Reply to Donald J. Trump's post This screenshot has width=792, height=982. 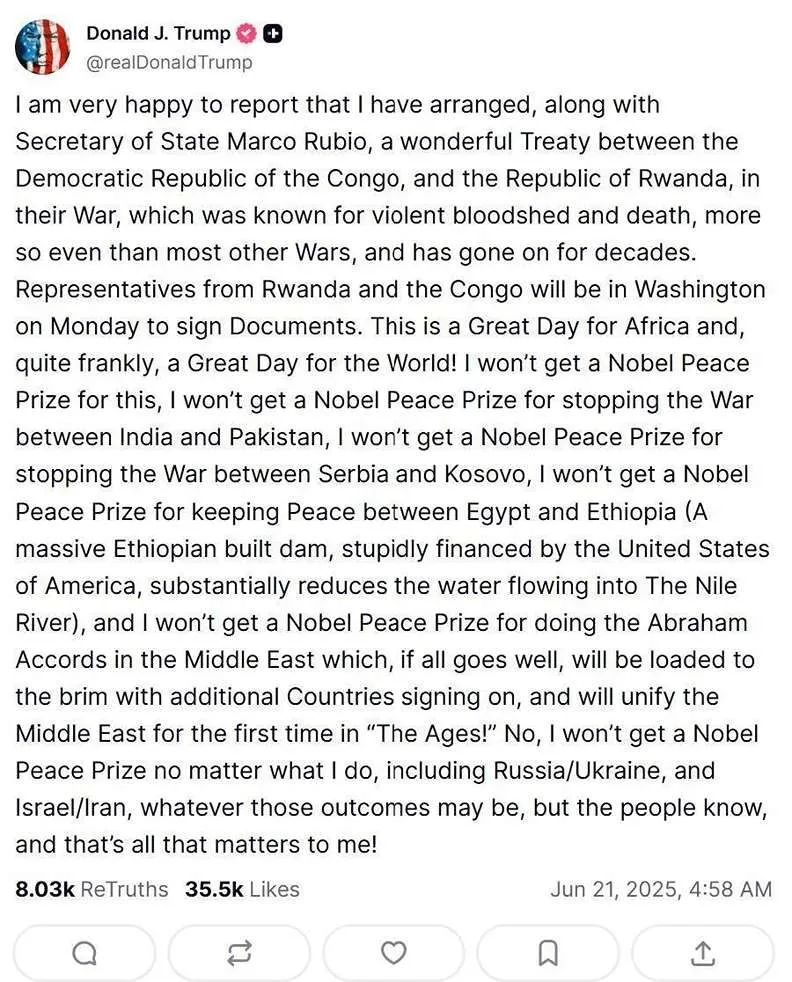tap(85, 953)
